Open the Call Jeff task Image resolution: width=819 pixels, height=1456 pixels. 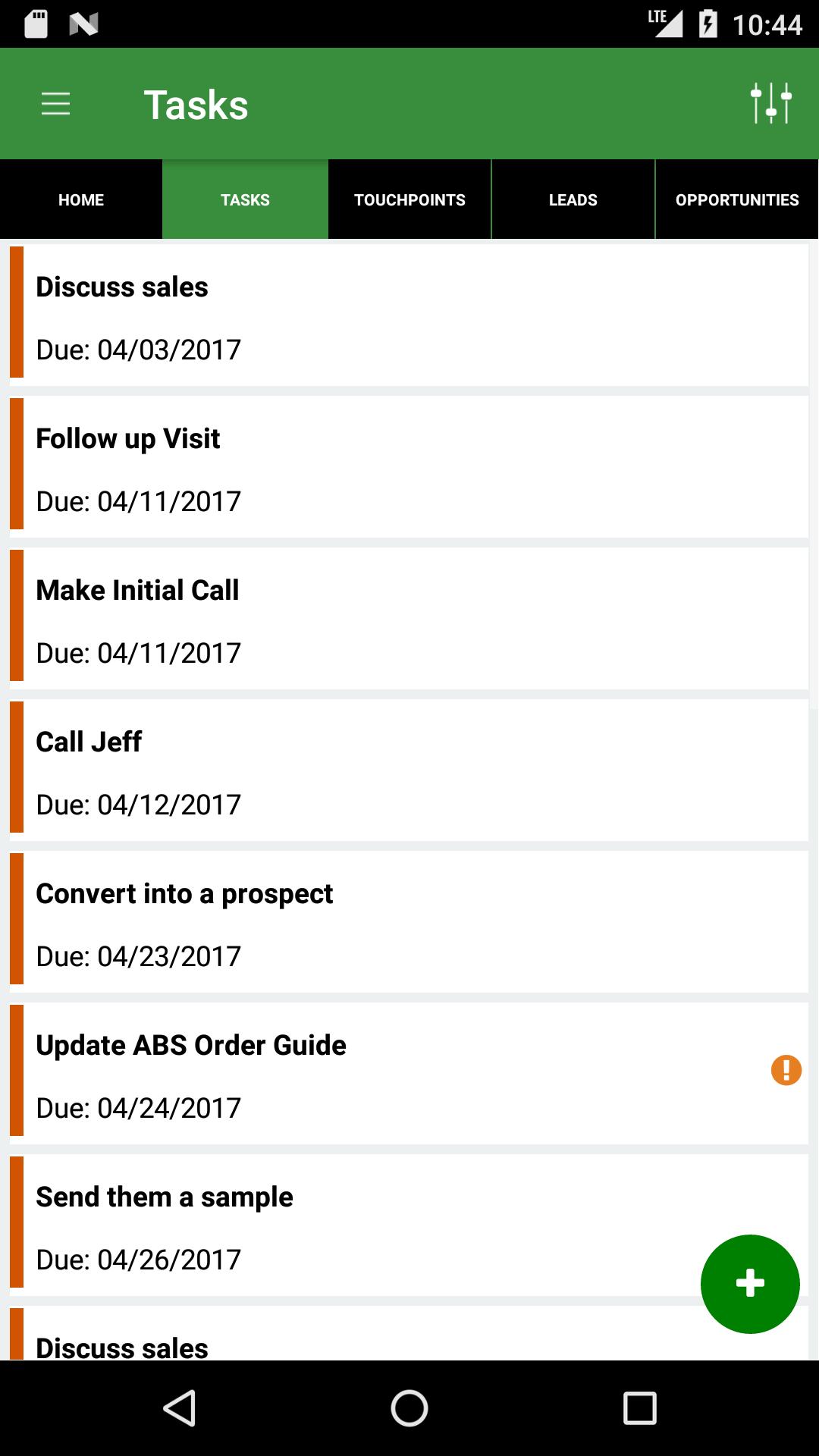(x=409, y=770)
